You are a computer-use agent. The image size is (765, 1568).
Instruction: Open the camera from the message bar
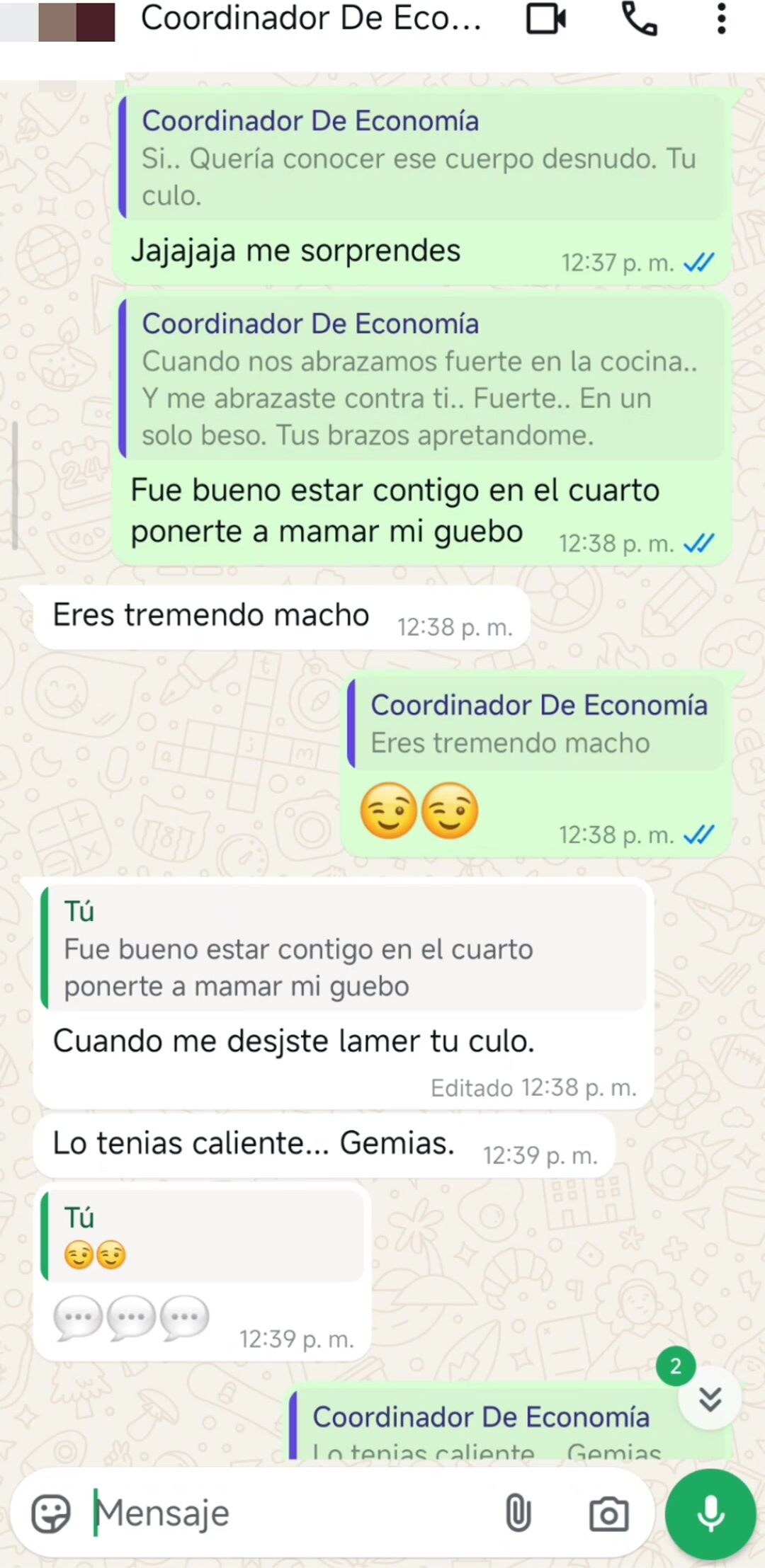tap(608, 1513)
